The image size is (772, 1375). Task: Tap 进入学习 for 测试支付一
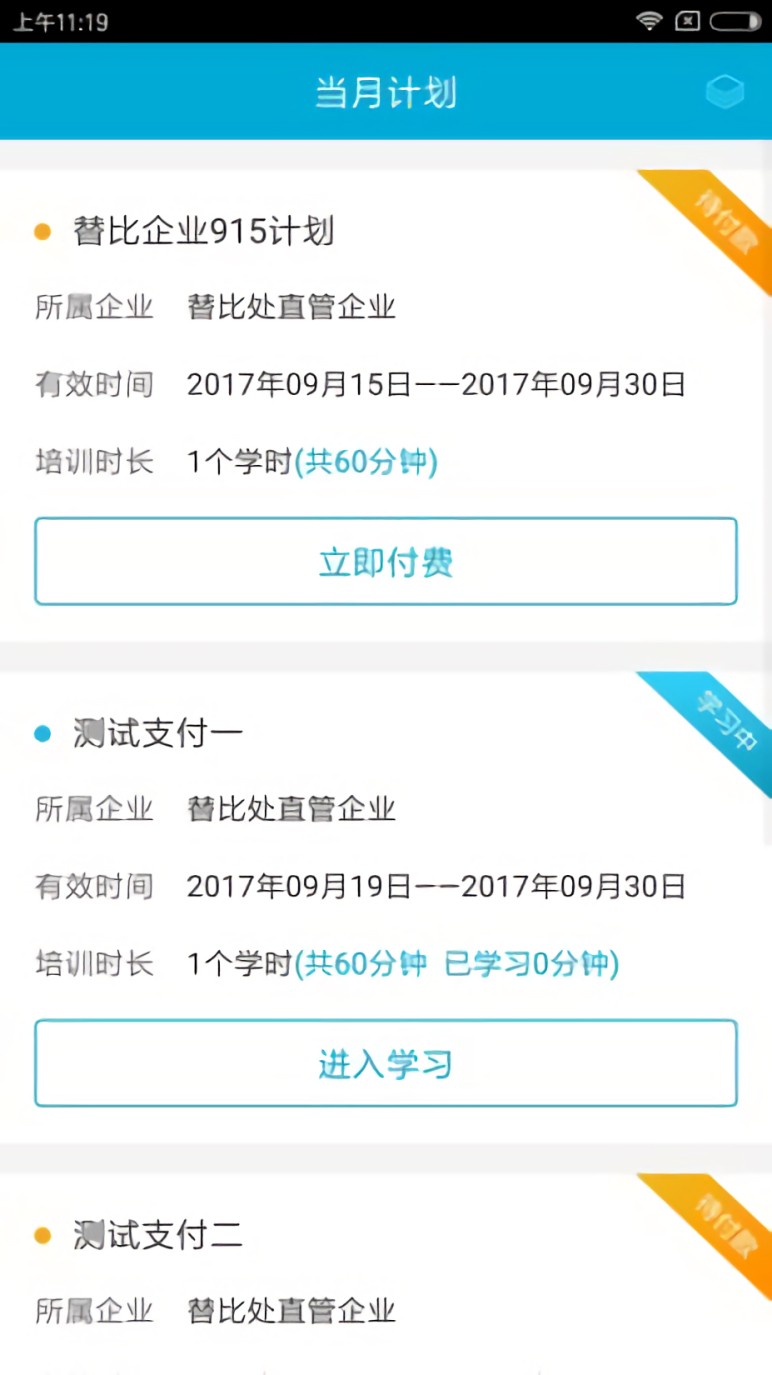tap(386, 1063)
